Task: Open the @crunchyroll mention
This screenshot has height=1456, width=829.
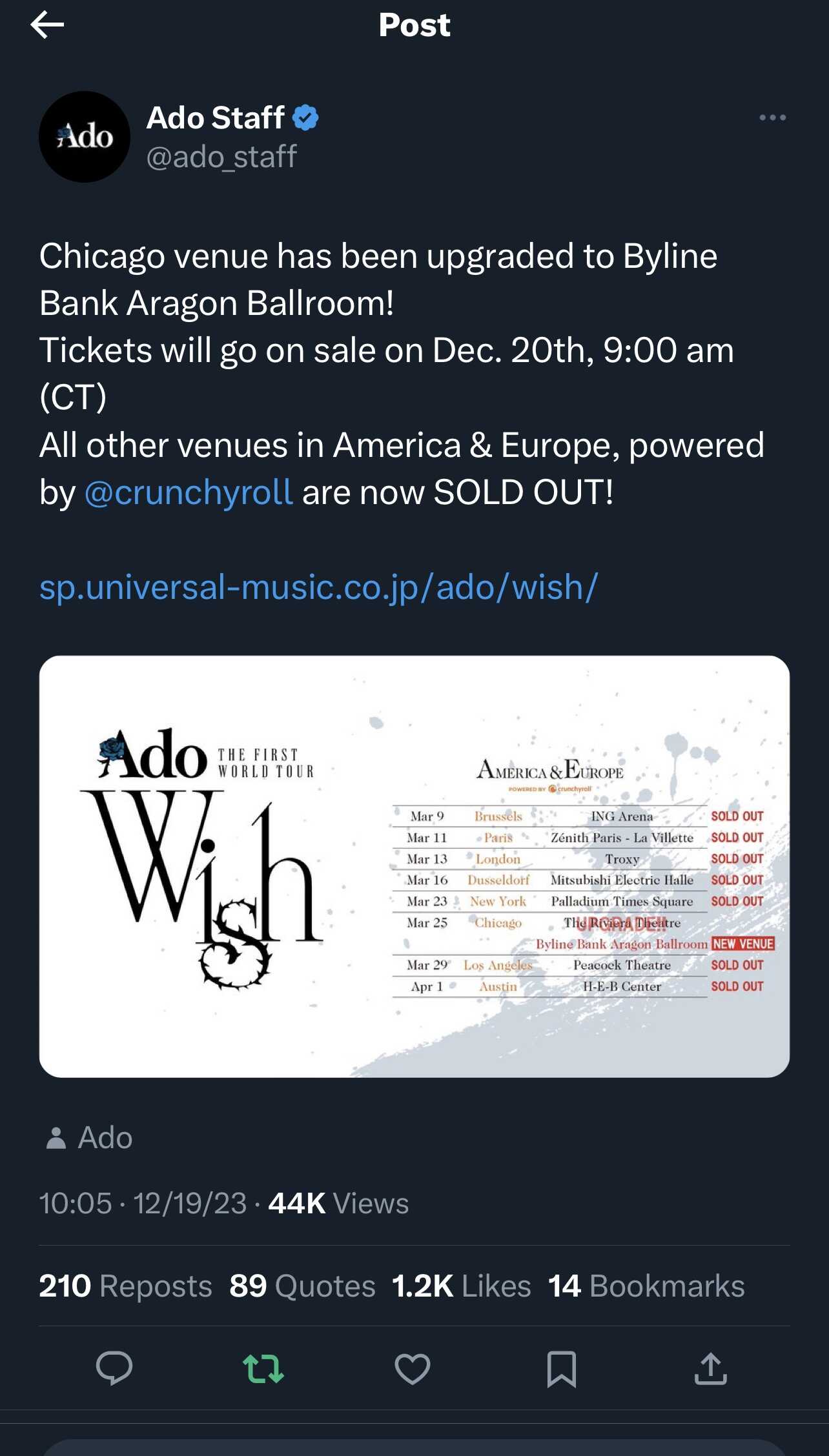Action: [189, 492]
